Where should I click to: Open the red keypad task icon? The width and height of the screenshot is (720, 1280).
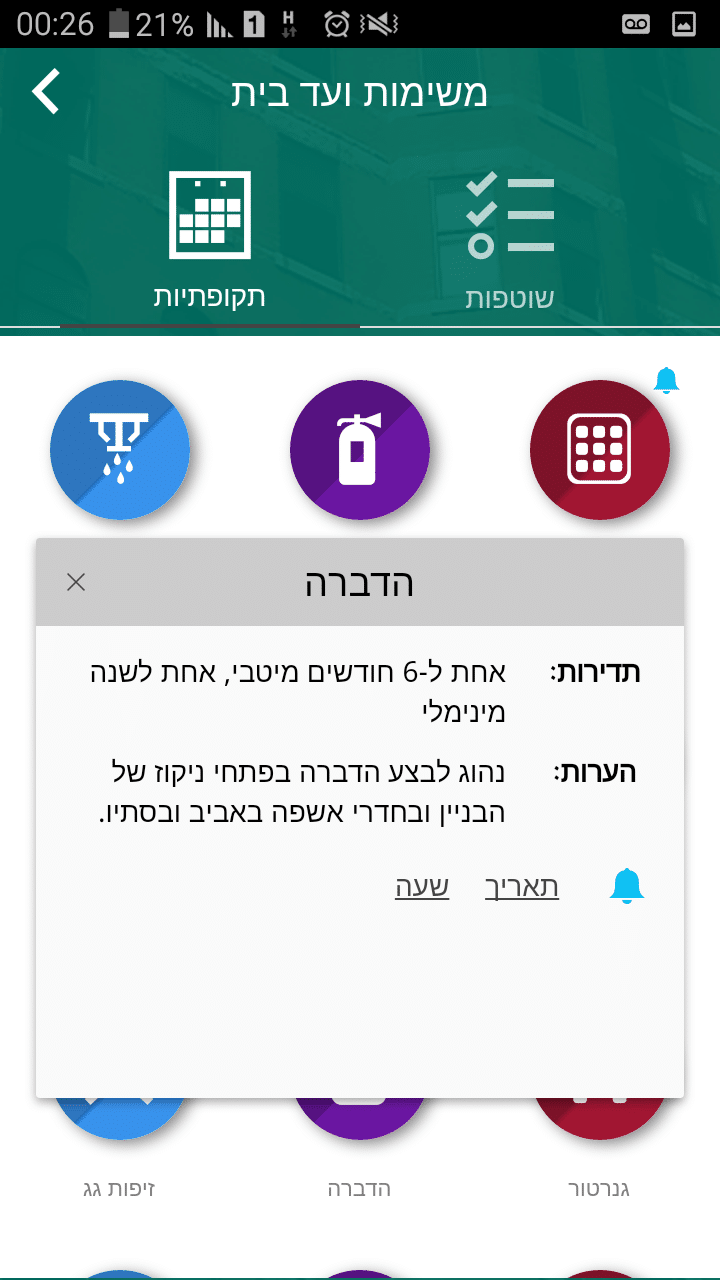599,450
